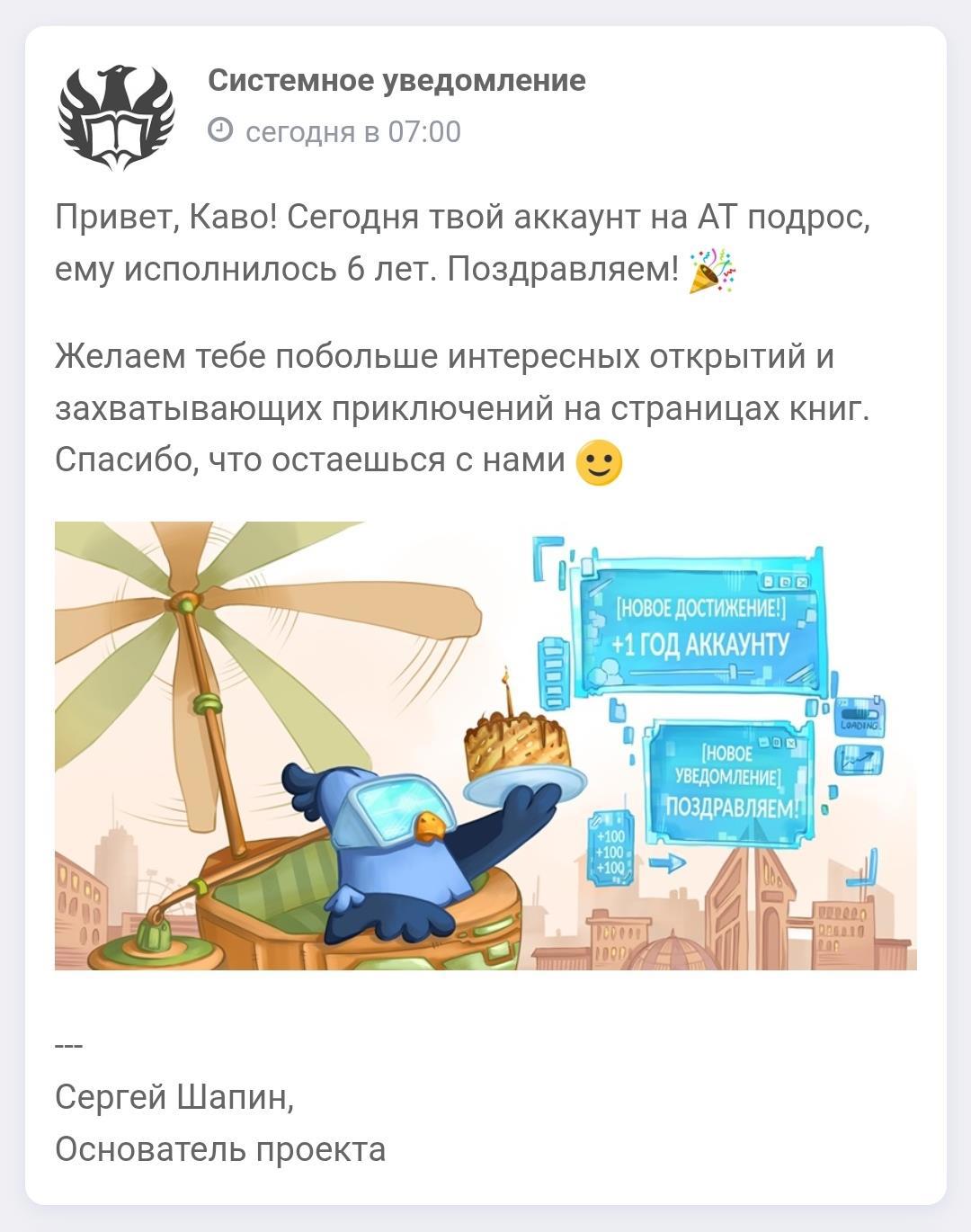This screenshot has width=971, height=1232.
Task: Tap the Системное уведомление sender name
Action: click(396, 81)
